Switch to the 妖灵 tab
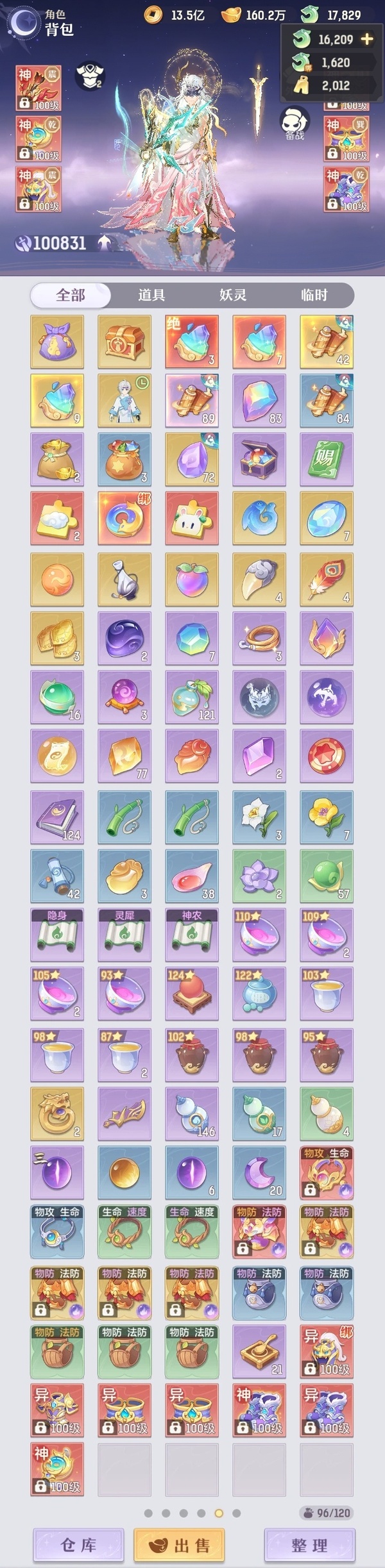 click(x=233, y=295)
